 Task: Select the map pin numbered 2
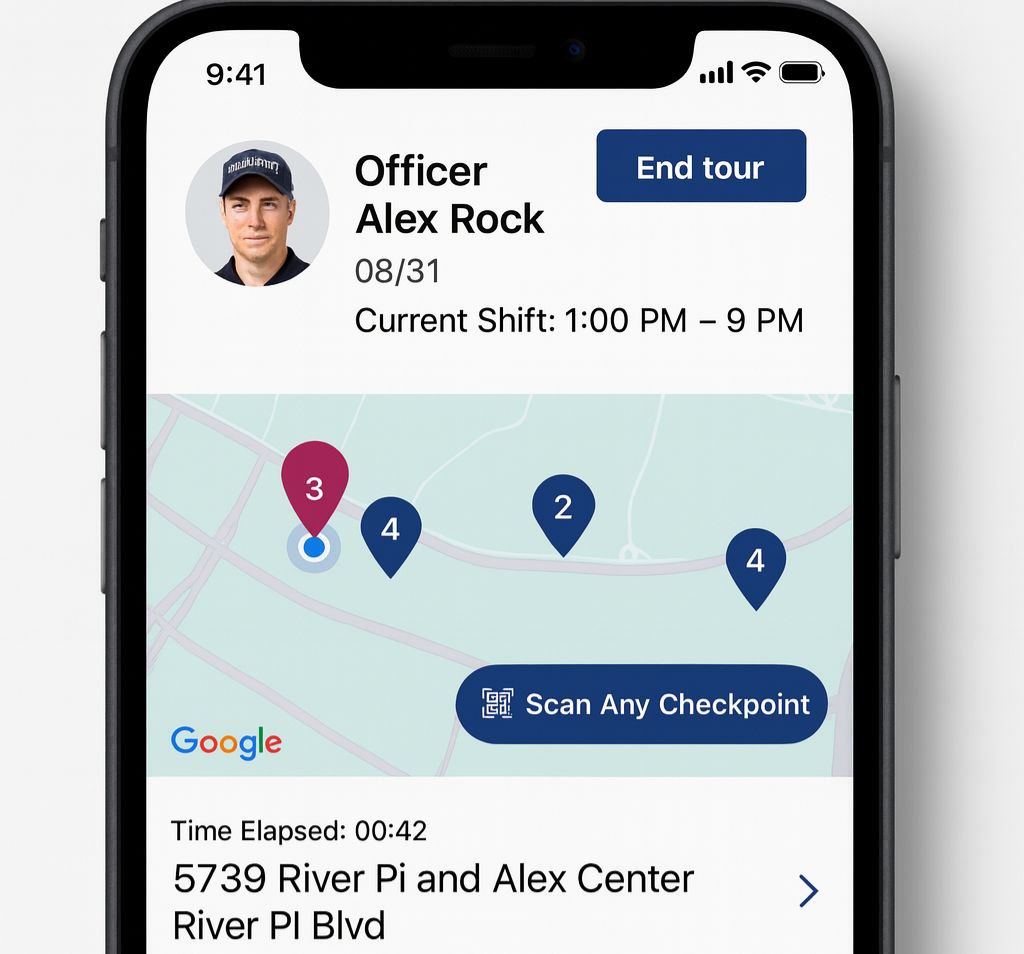pyautogui.click(x=563, y=509)
